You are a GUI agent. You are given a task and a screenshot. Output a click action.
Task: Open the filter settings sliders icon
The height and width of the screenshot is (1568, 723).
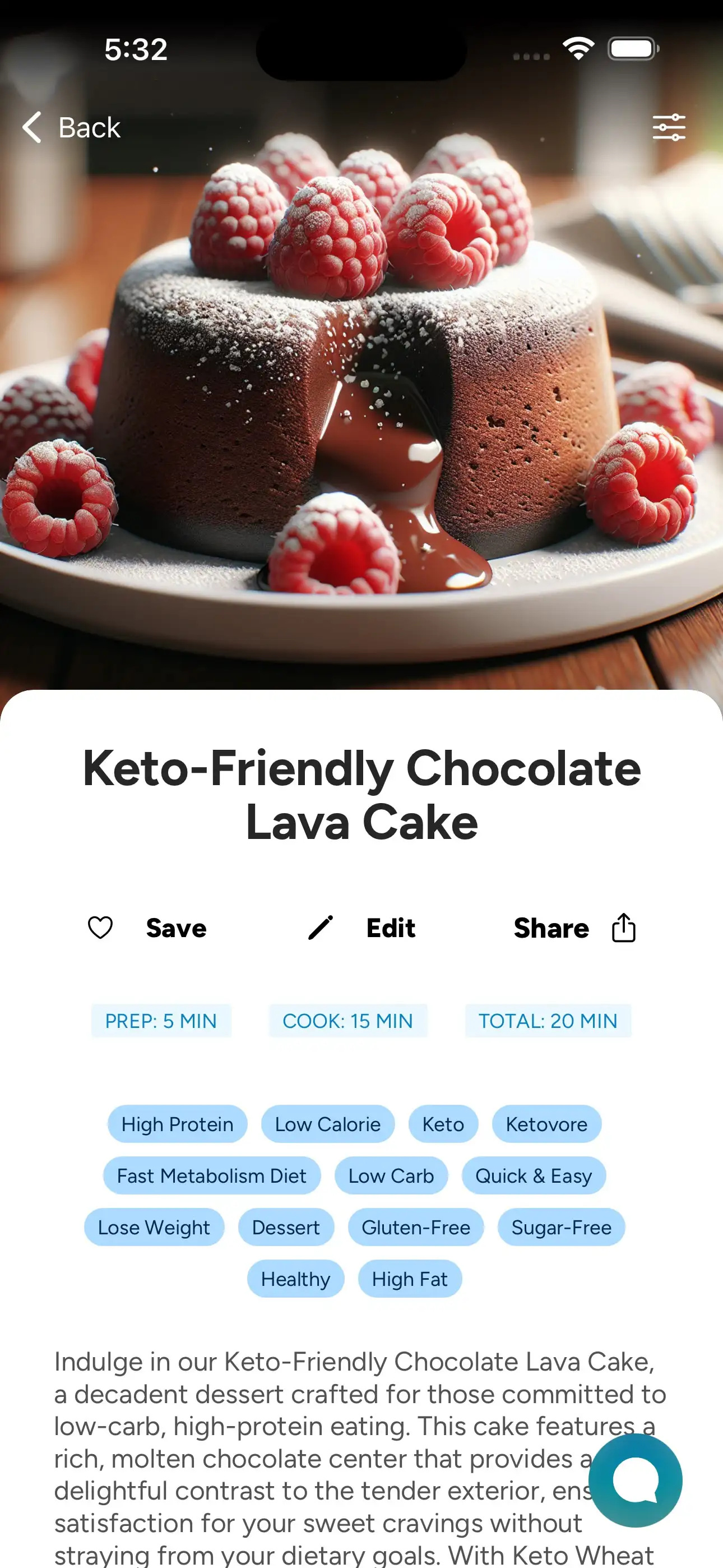[668, 127]
